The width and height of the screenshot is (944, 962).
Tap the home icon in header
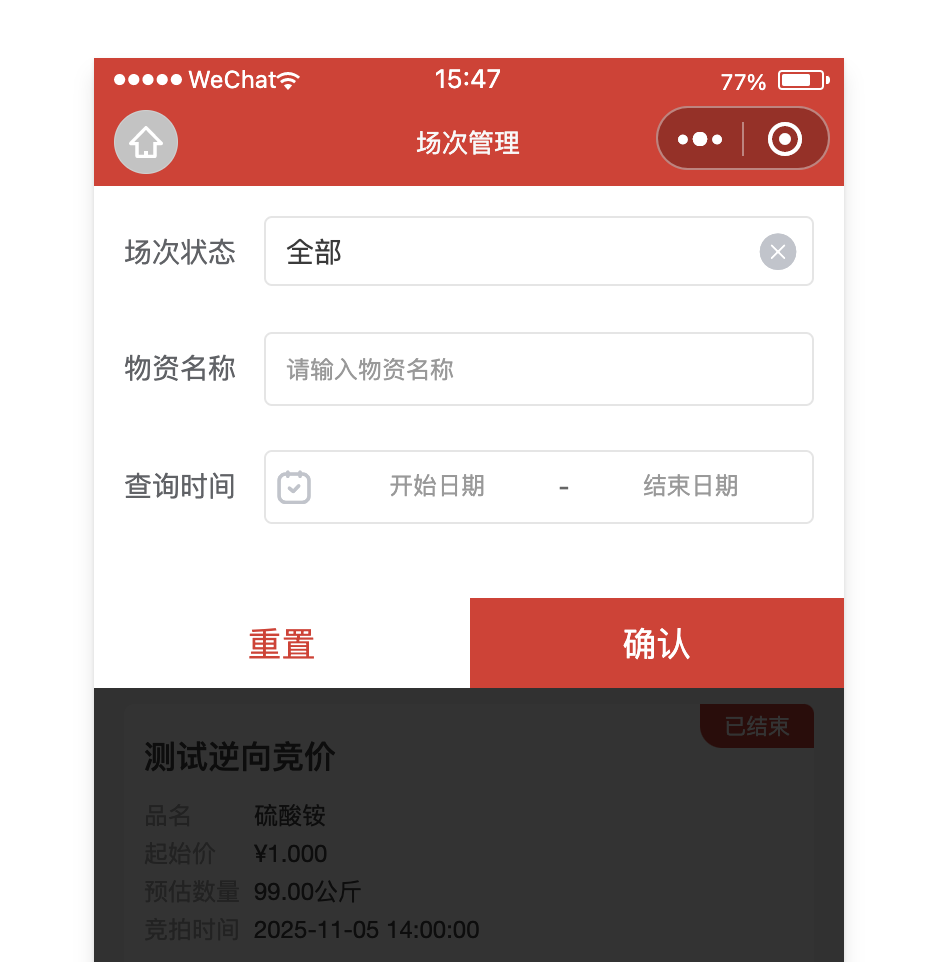[146, 142]
